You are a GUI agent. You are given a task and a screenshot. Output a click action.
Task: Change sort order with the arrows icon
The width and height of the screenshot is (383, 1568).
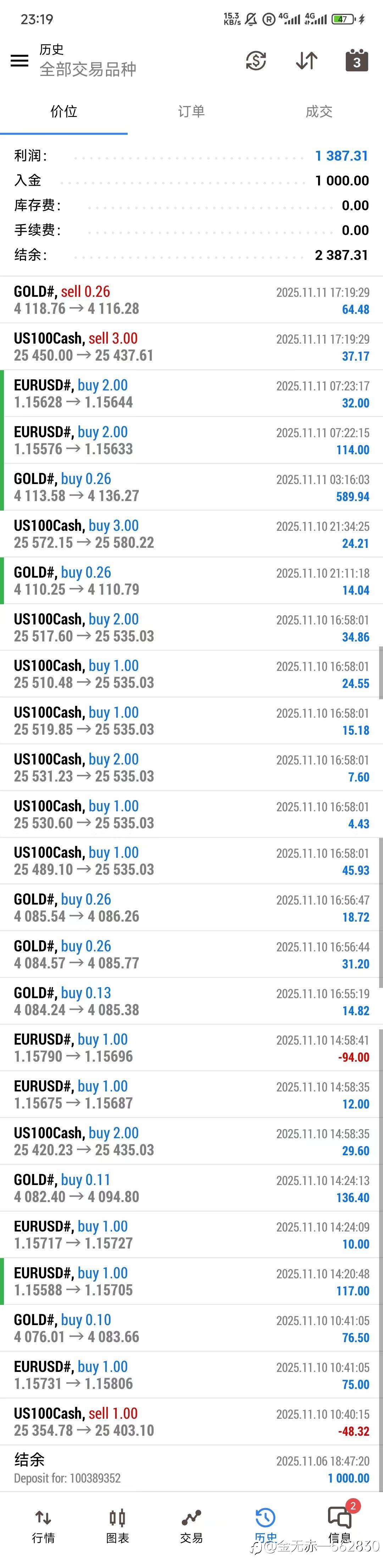[306, 60]
